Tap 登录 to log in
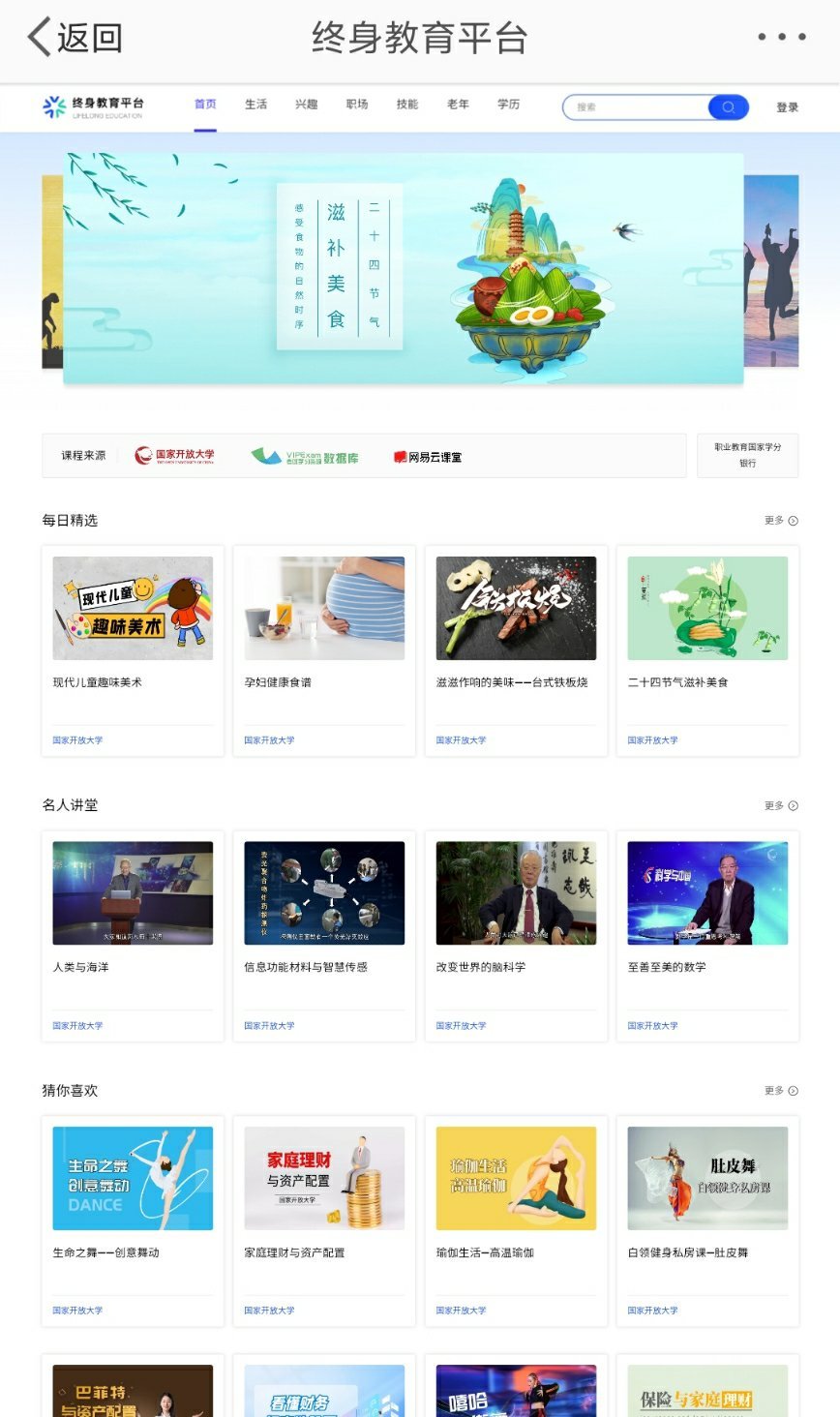840x1417 pixels. pos(787,107)
